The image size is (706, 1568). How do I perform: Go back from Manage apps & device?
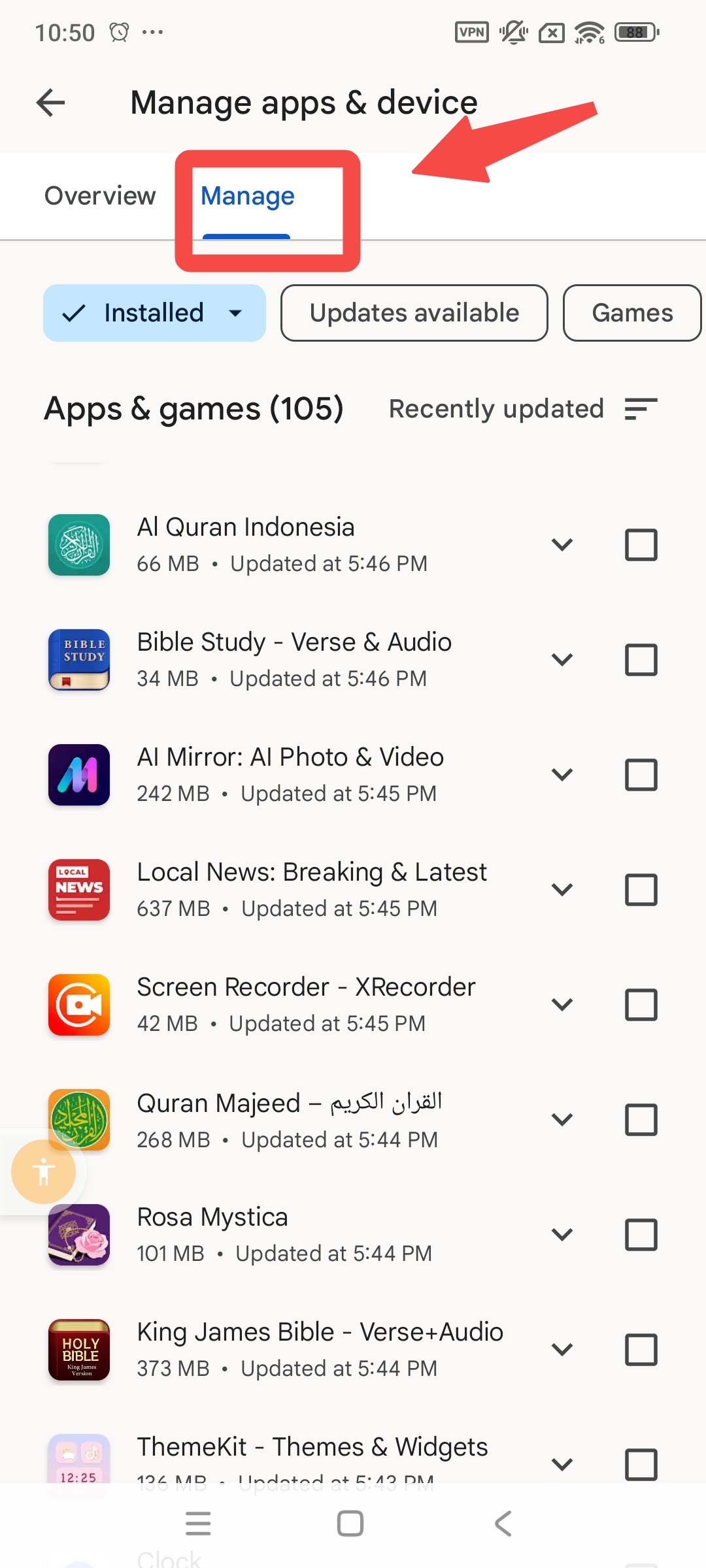(x=51, y=103)
